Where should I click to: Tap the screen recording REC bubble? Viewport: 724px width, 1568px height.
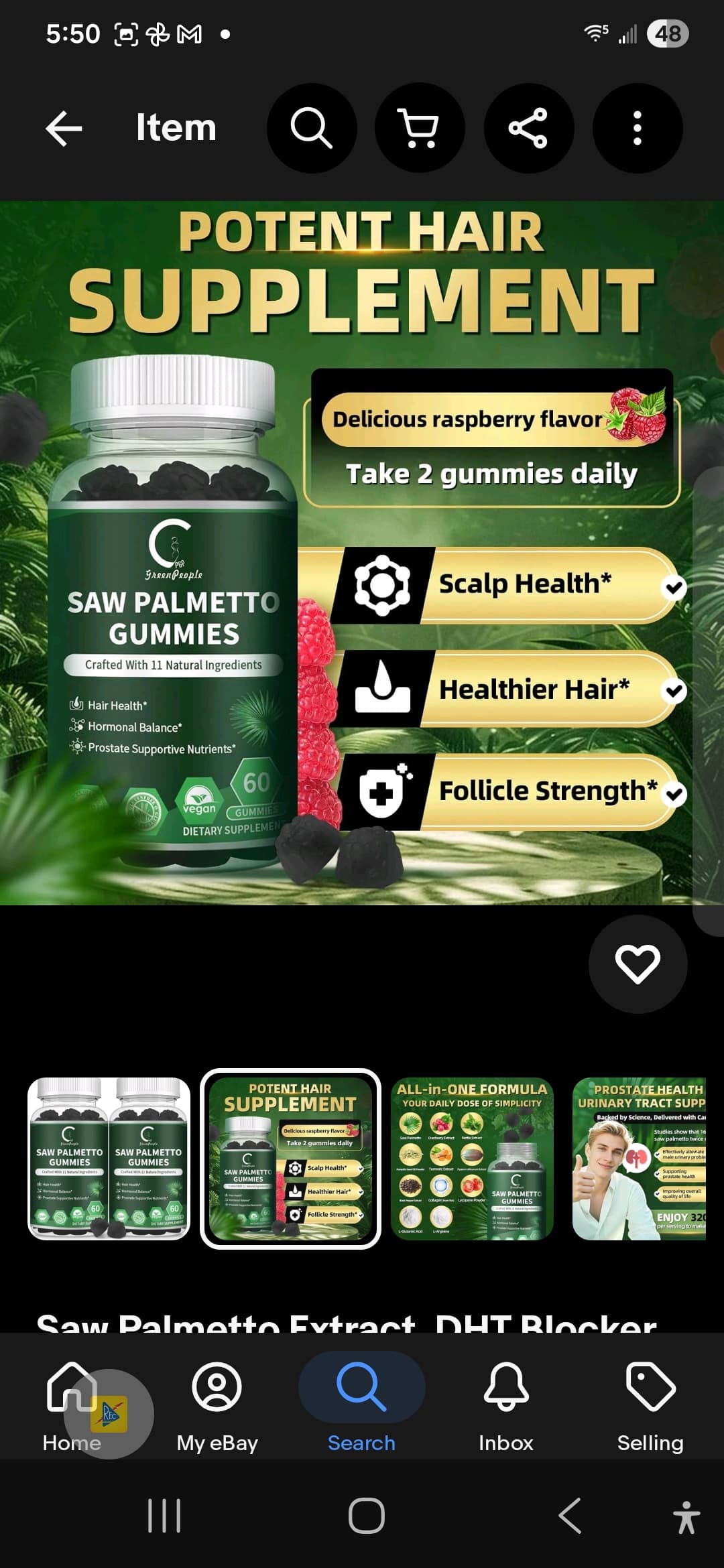(x=109, y=1414)
